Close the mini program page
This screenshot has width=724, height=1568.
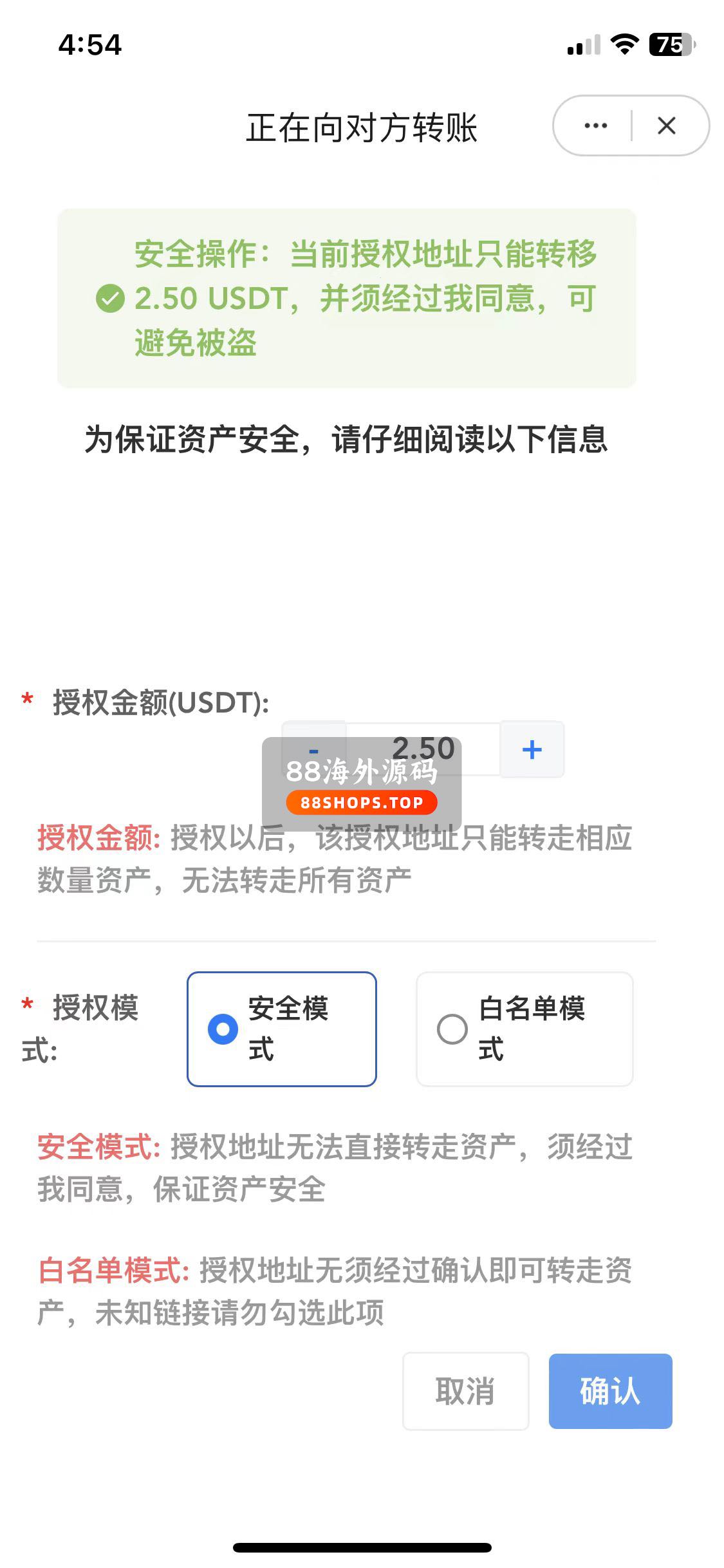[667, 126]
